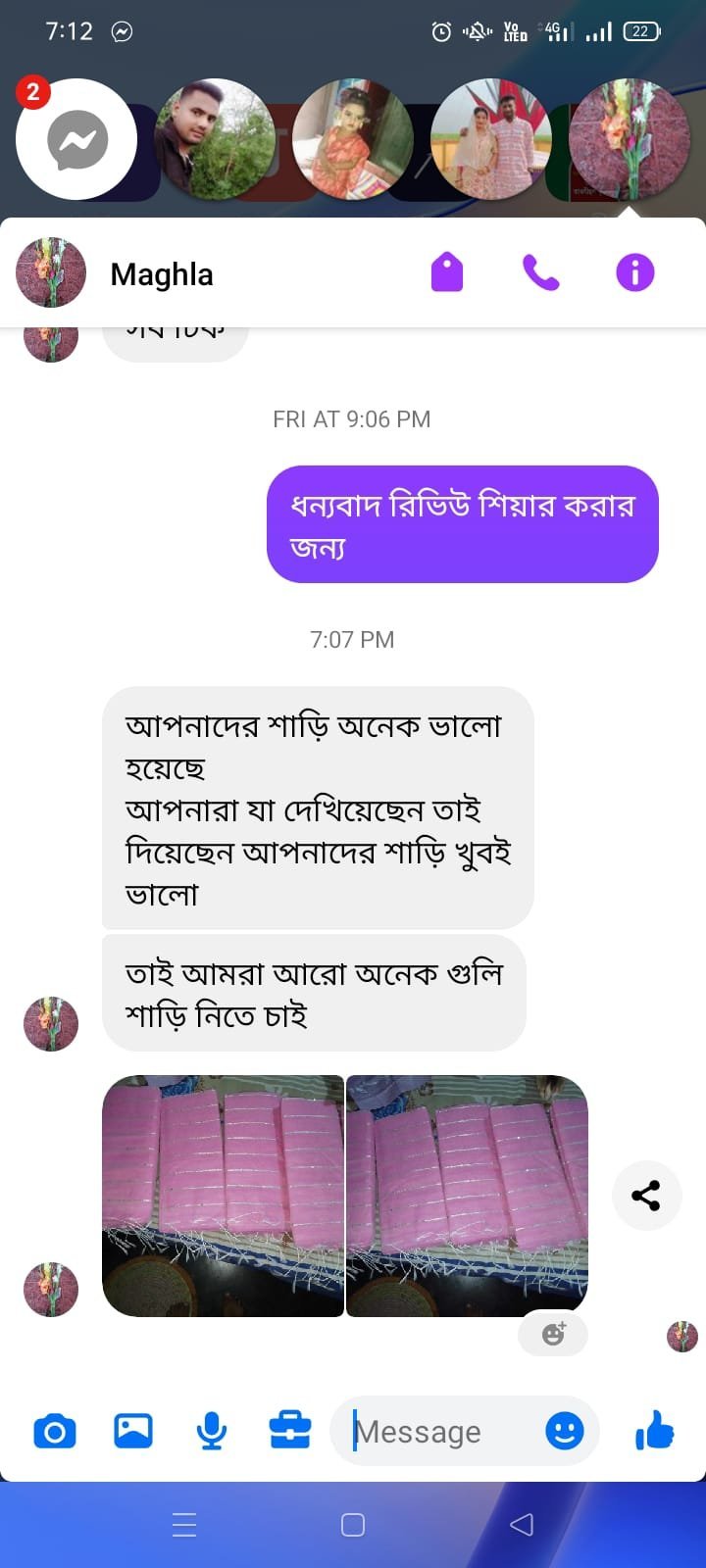Open the emoji picker in the message box
The height and width of the screenshot is (1568, 706).
pyautogui.click(x=564, y=1432)
